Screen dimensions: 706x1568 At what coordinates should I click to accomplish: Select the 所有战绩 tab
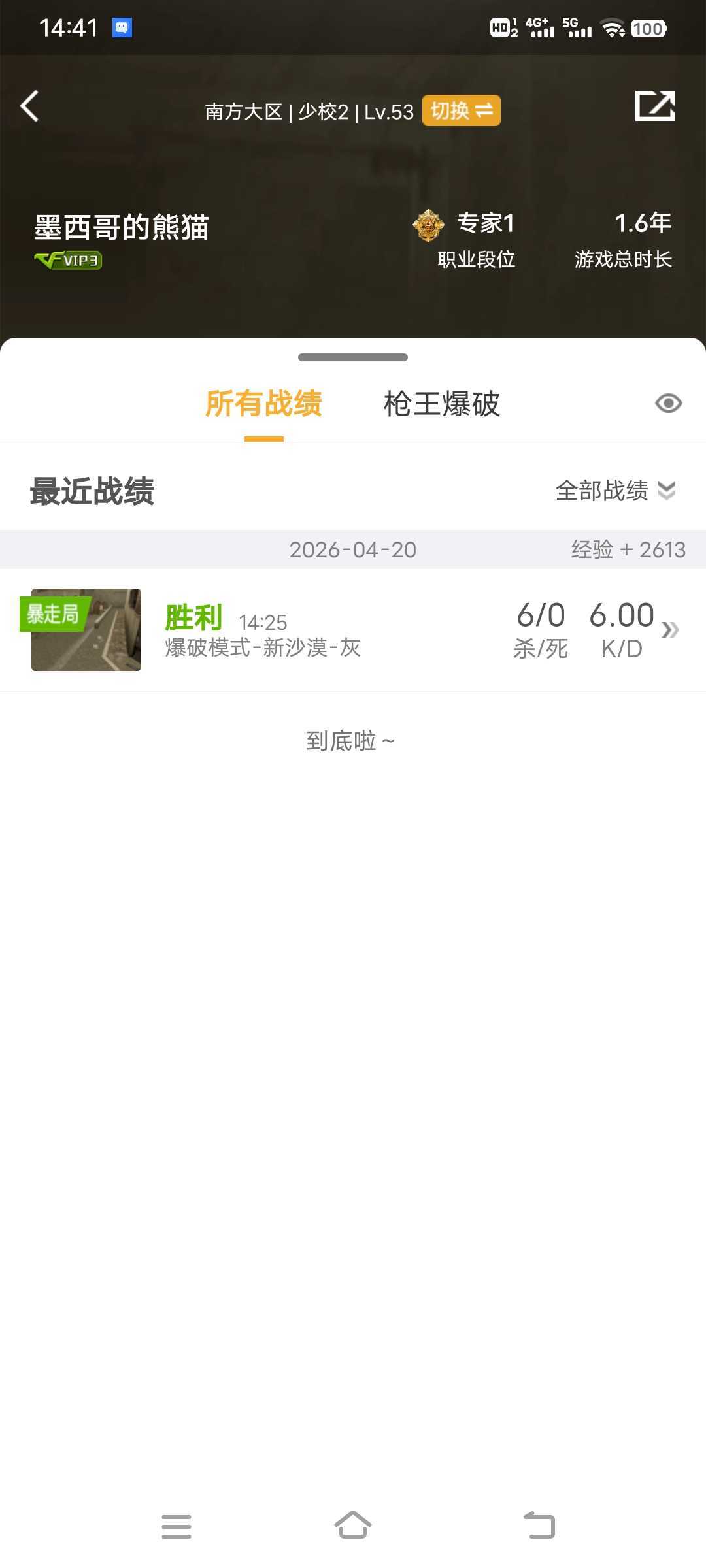point(263,404)
